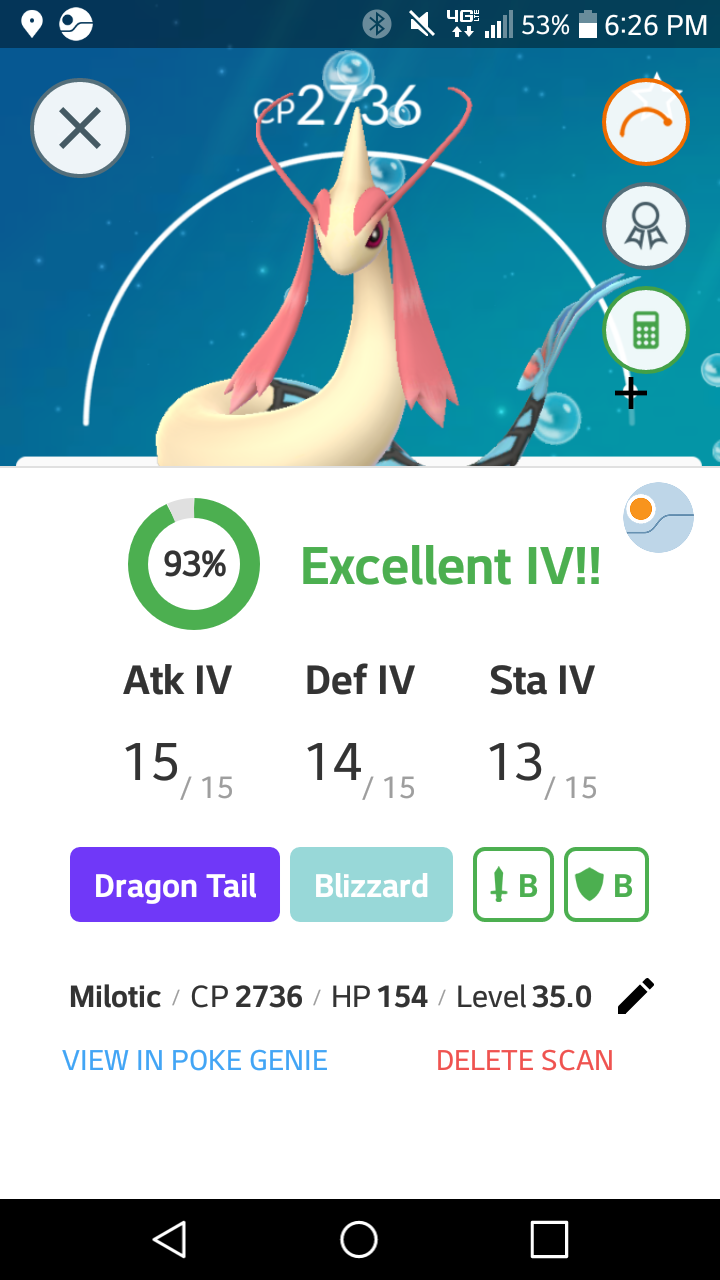The height and width of the screenshot is (1280, 720).
Task: Tap the attack rating B badge
Action: (x=513, y=885)
